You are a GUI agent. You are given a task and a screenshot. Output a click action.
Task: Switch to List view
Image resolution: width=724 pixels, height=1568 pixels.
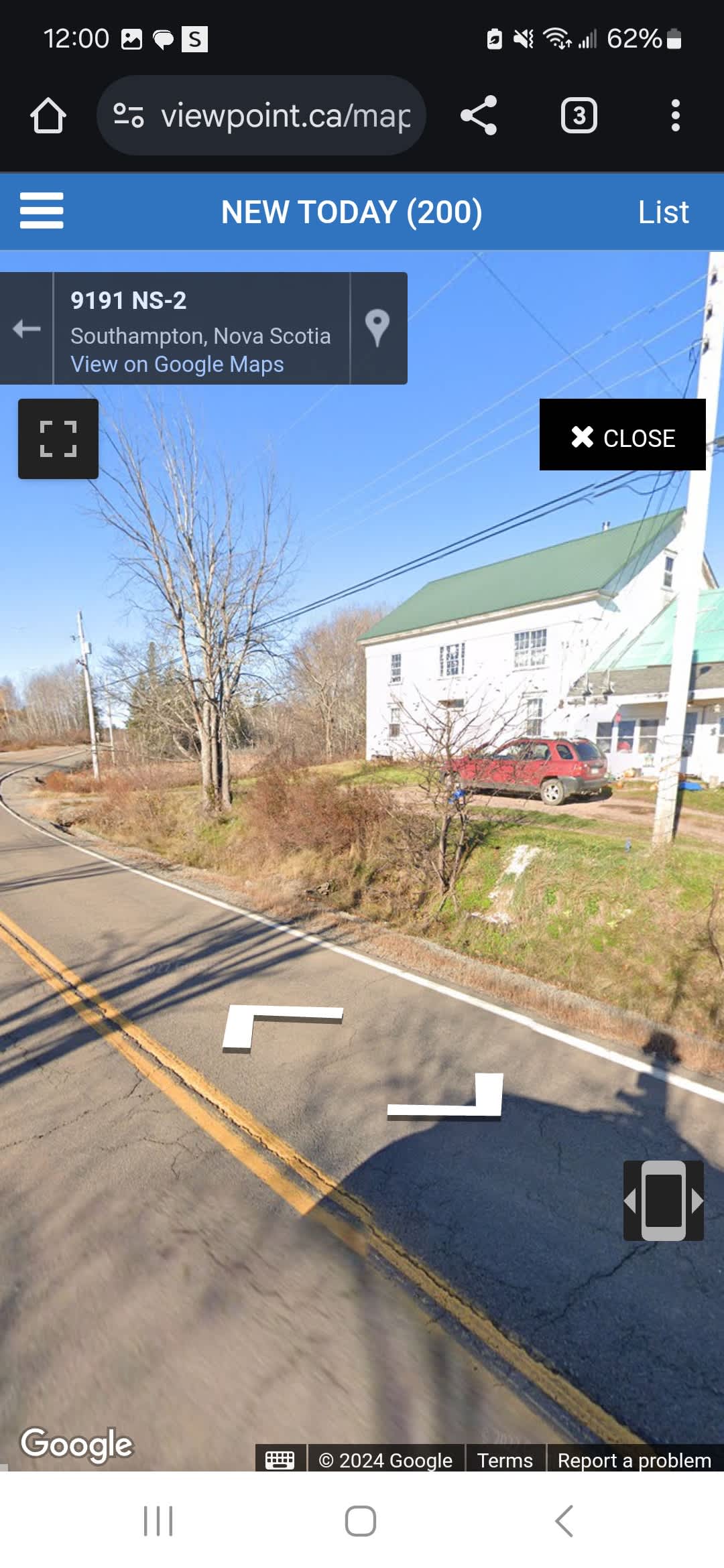pos(662,212)
